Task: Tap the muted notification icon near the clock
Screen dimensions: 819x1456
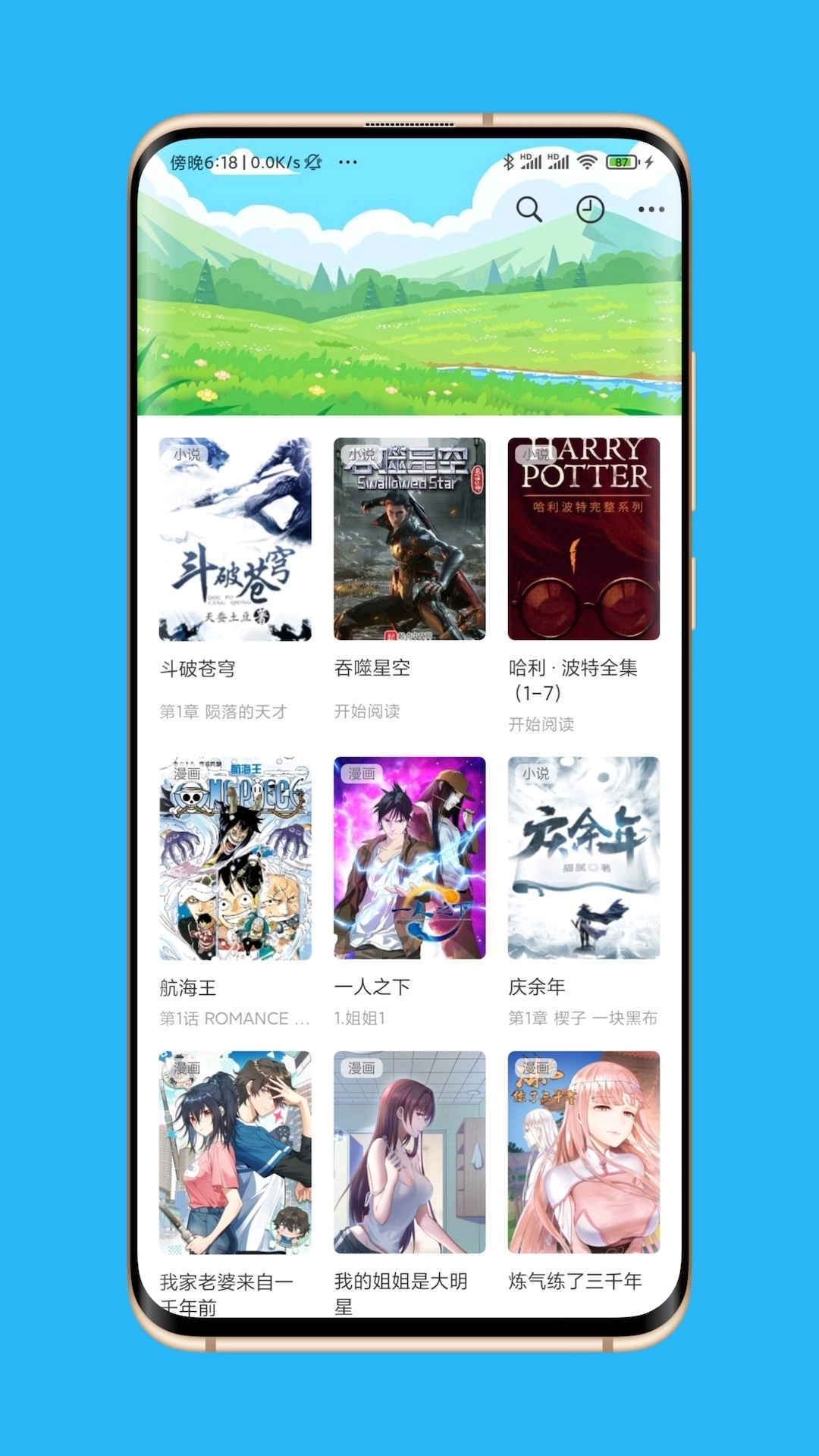Action: pyautogui.click(x=313, y=161)
